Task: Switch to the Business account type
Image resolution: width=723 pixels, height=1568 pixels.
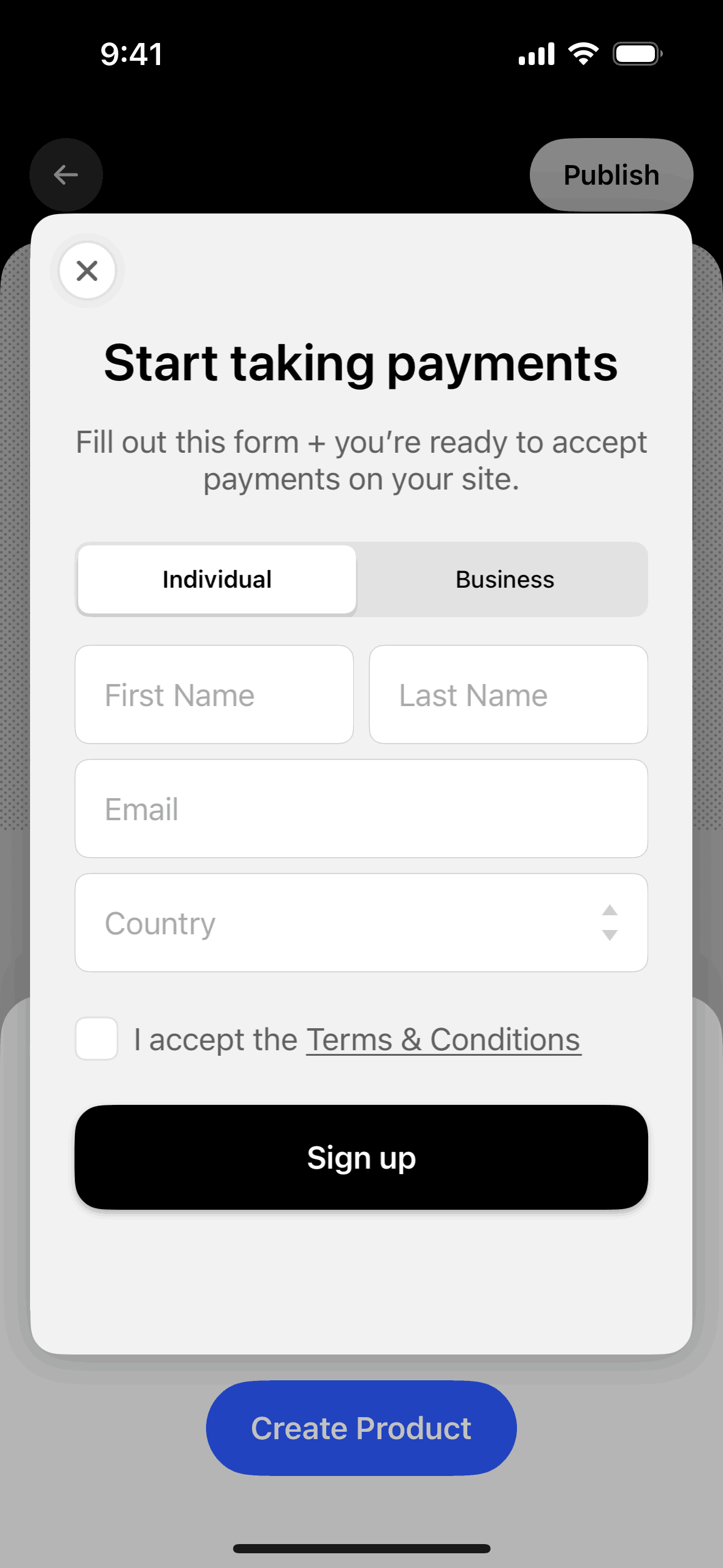Action: (x=504, y=579)
